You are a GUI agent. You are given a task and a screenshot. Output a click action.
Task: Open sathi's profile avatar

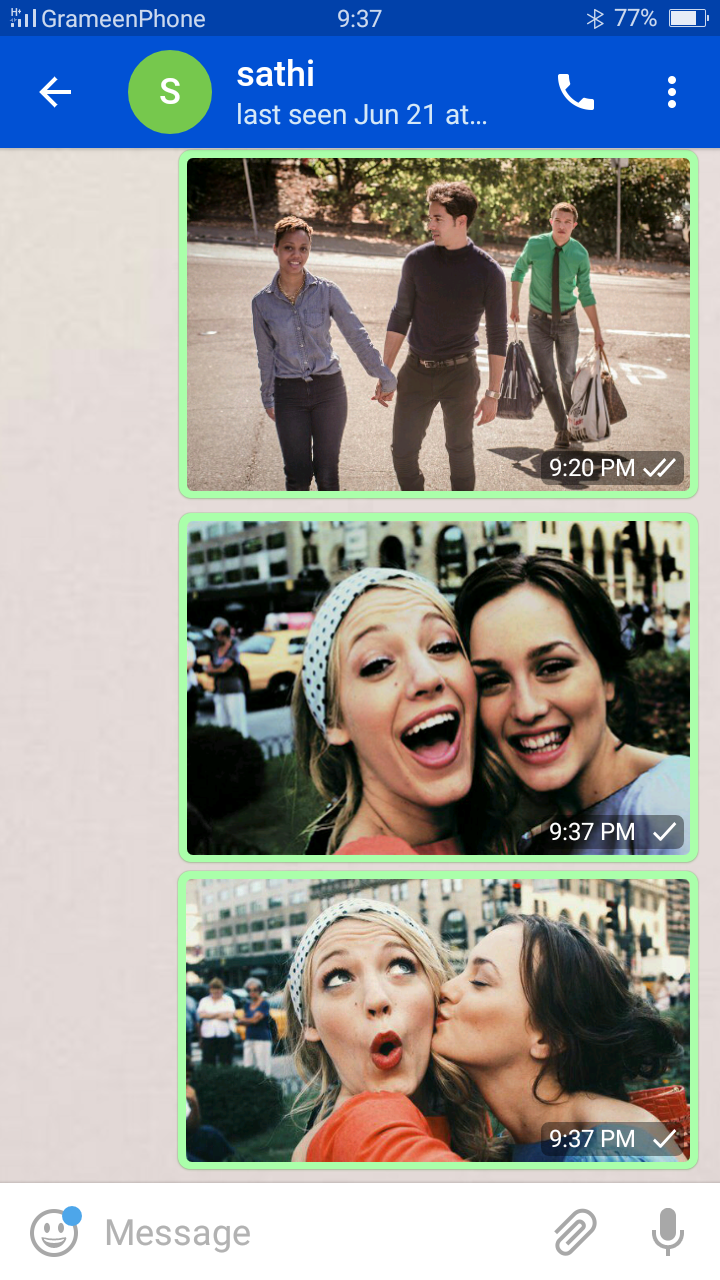170,92
